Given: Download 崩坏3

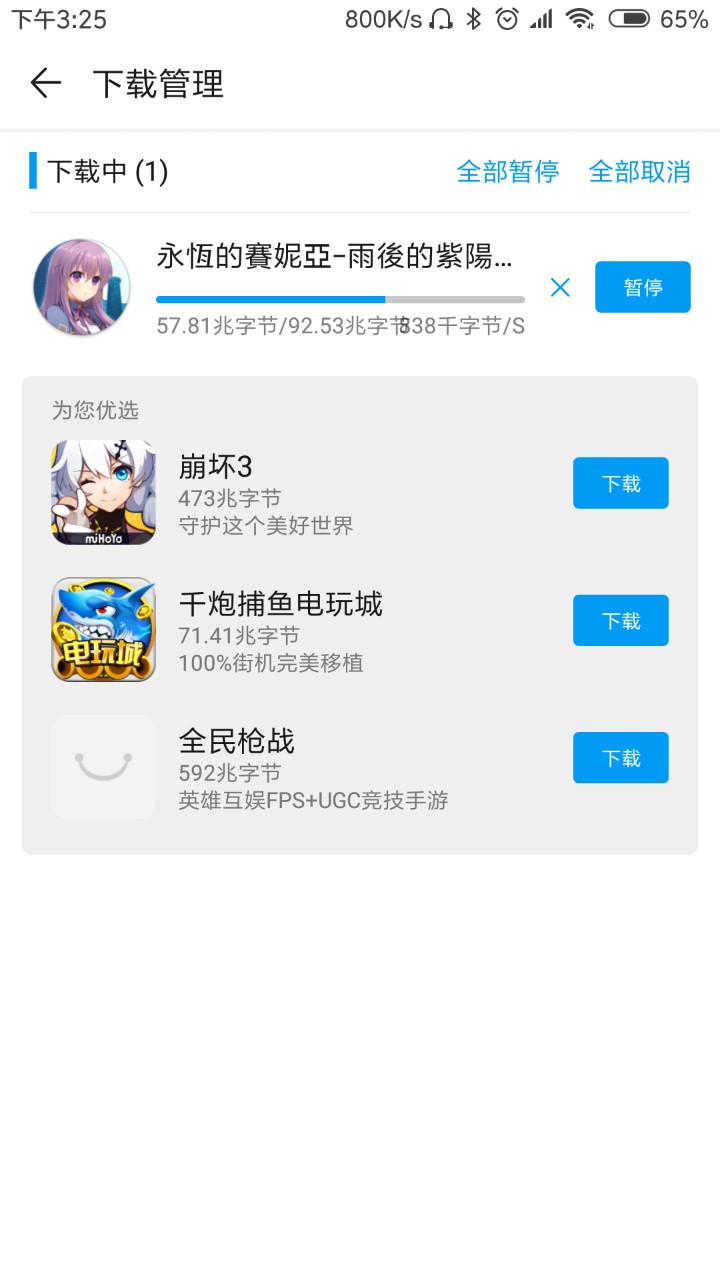Looking at the screenshot, I should tap(620, 484).
